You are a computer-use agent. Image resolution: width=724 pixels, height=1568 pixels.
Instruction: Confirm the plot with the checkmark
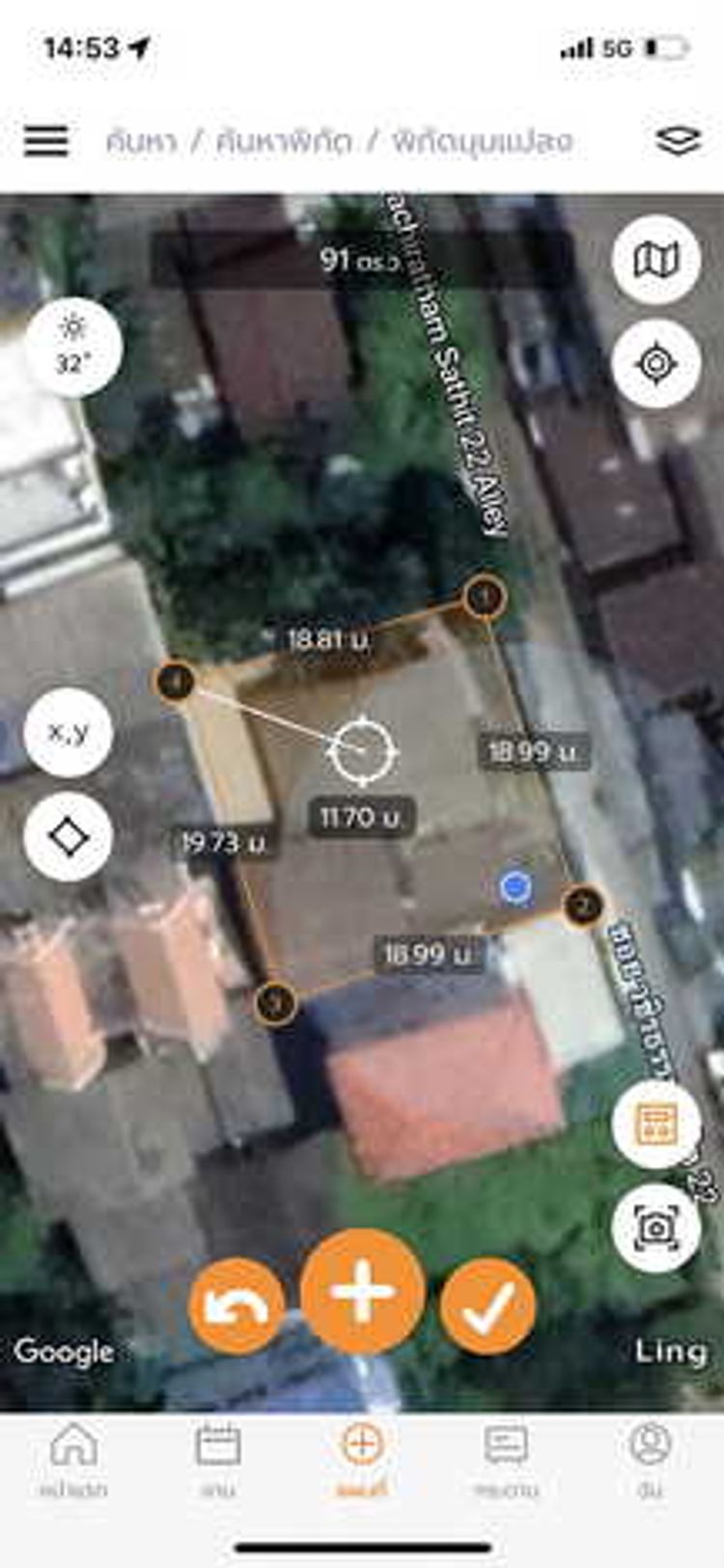487,1306
